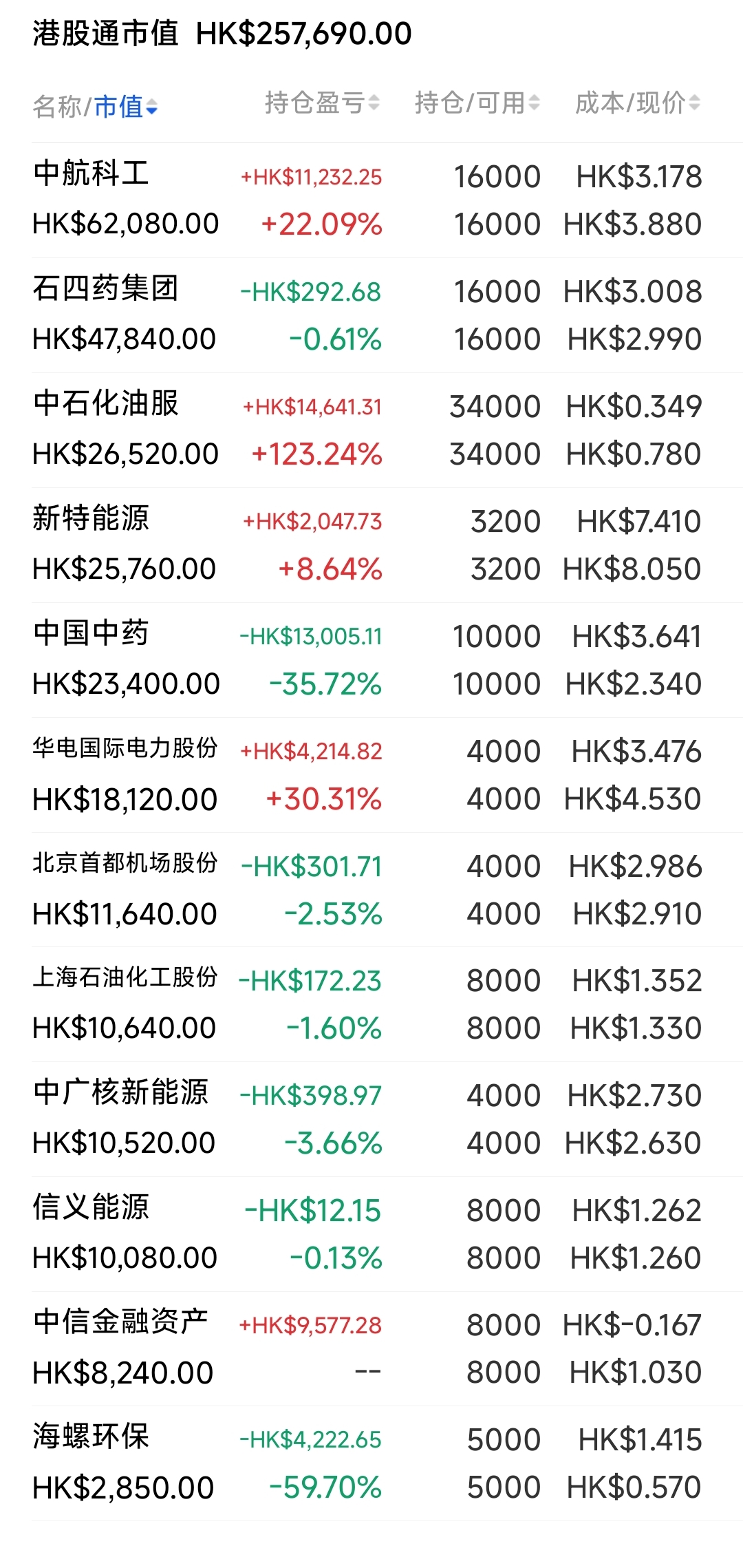
Task: Open the 中国中药 holding row
Action: tap(371, 659)
